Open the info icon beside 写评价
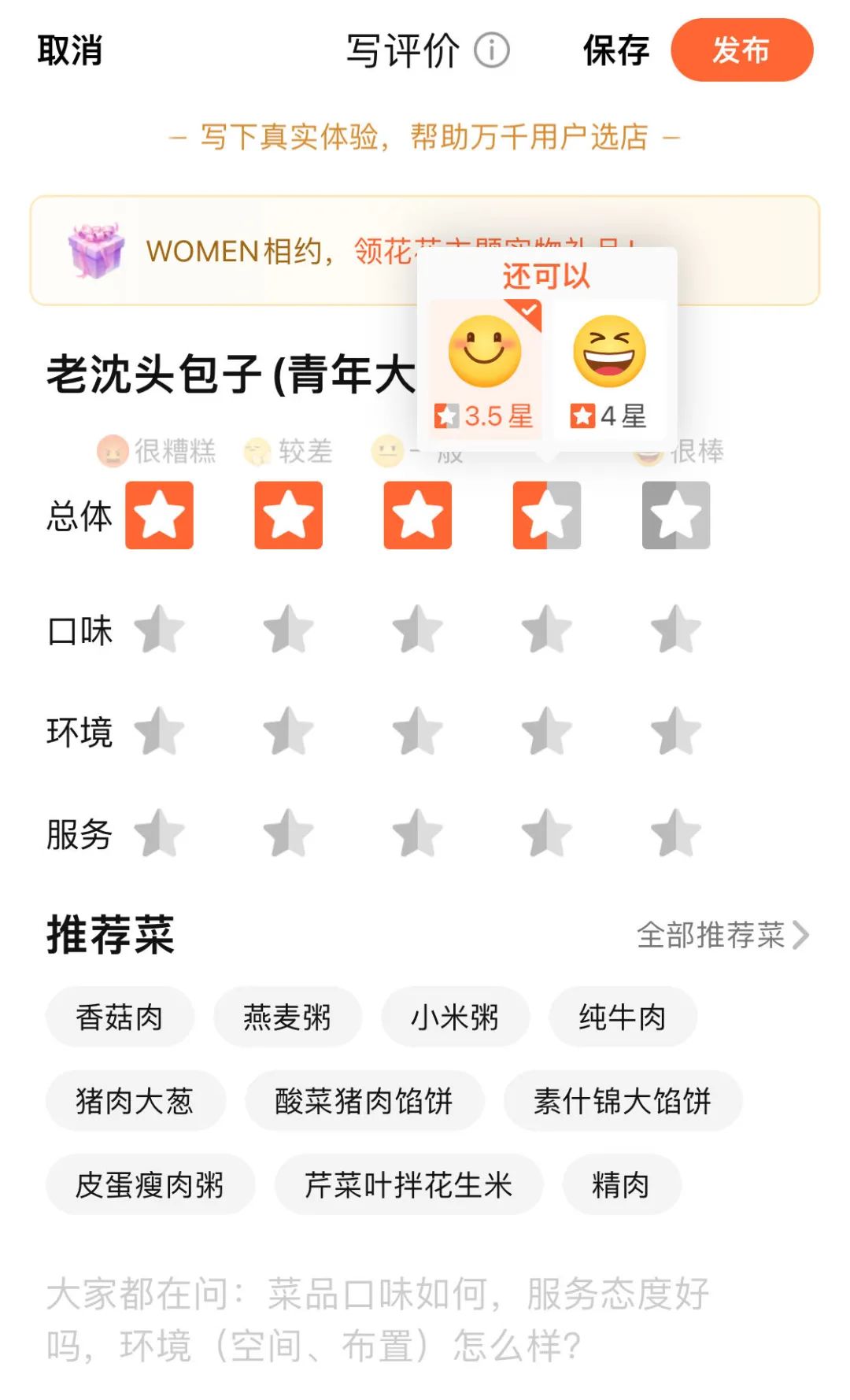 click(x=492, y=50)
